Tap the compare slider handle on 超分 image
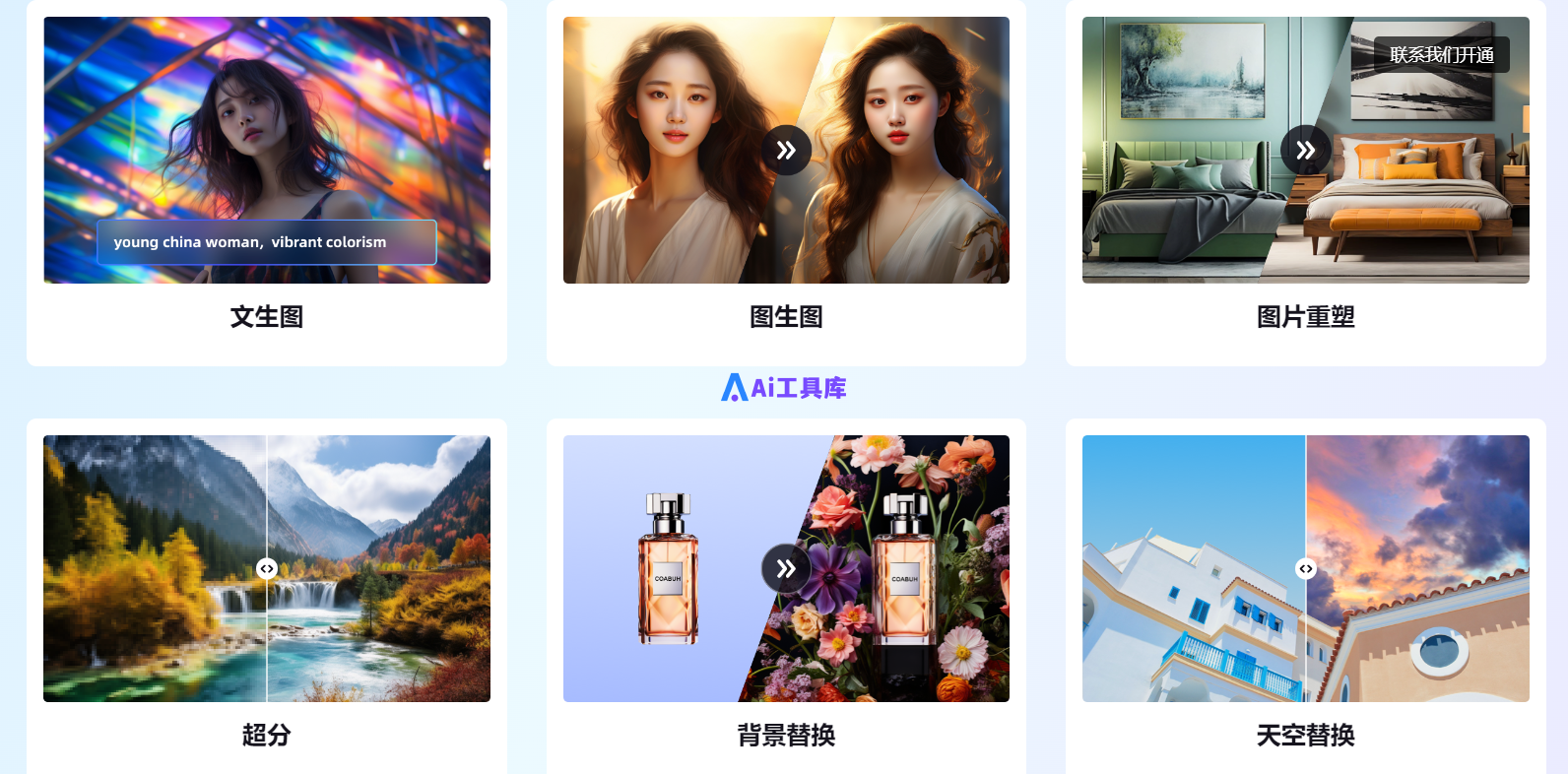 click(x=267, y=568)
